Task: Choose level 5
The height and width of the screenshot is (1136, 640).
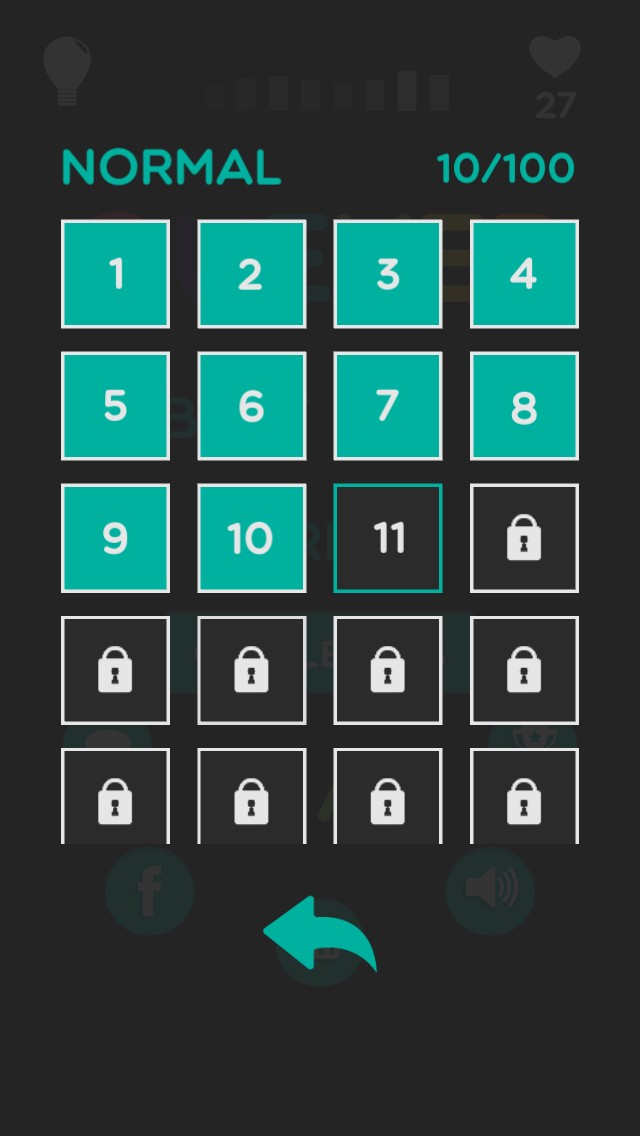Action: (x=115, y=406)
